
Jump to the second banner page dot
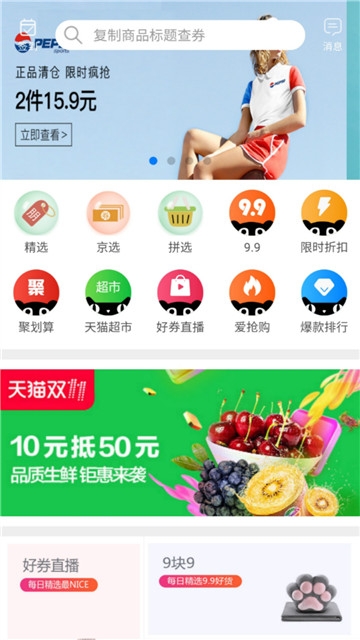171,161
